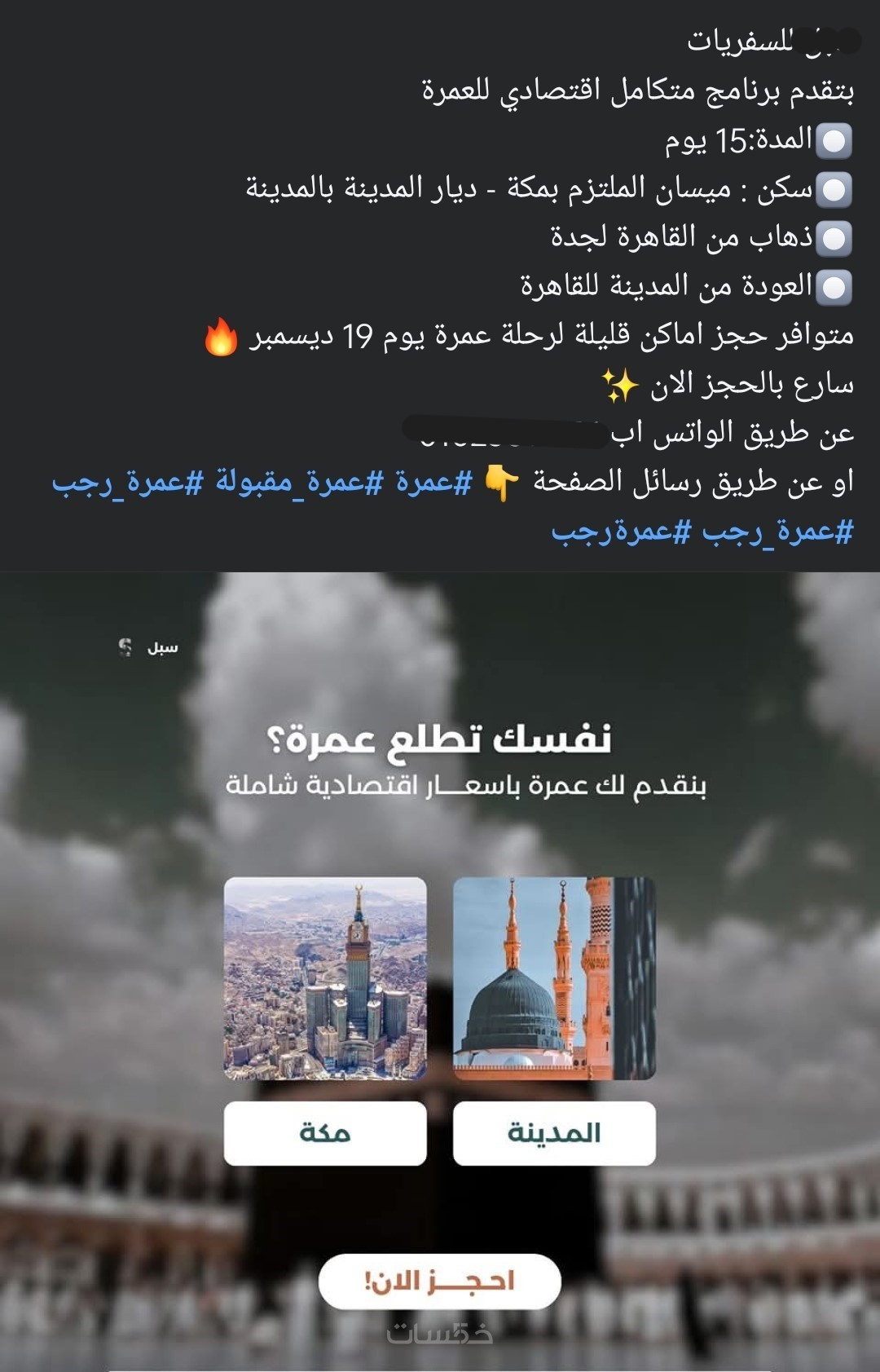This screenshot has width=880, height=1372.
Task: Tap the standalone #عمرة hashtag
Action: 434,483
